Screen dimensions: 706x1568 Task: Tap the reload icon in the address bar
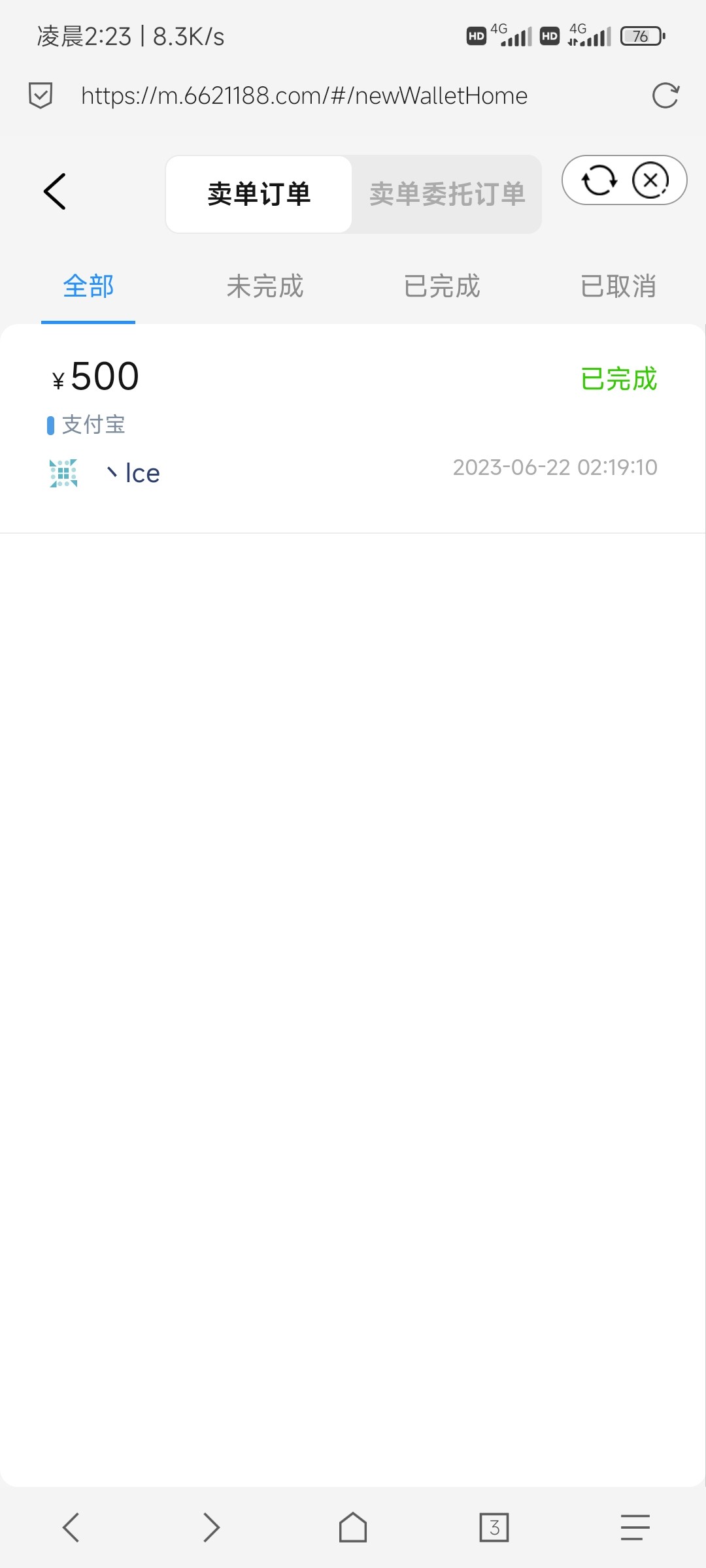point(665,95)
